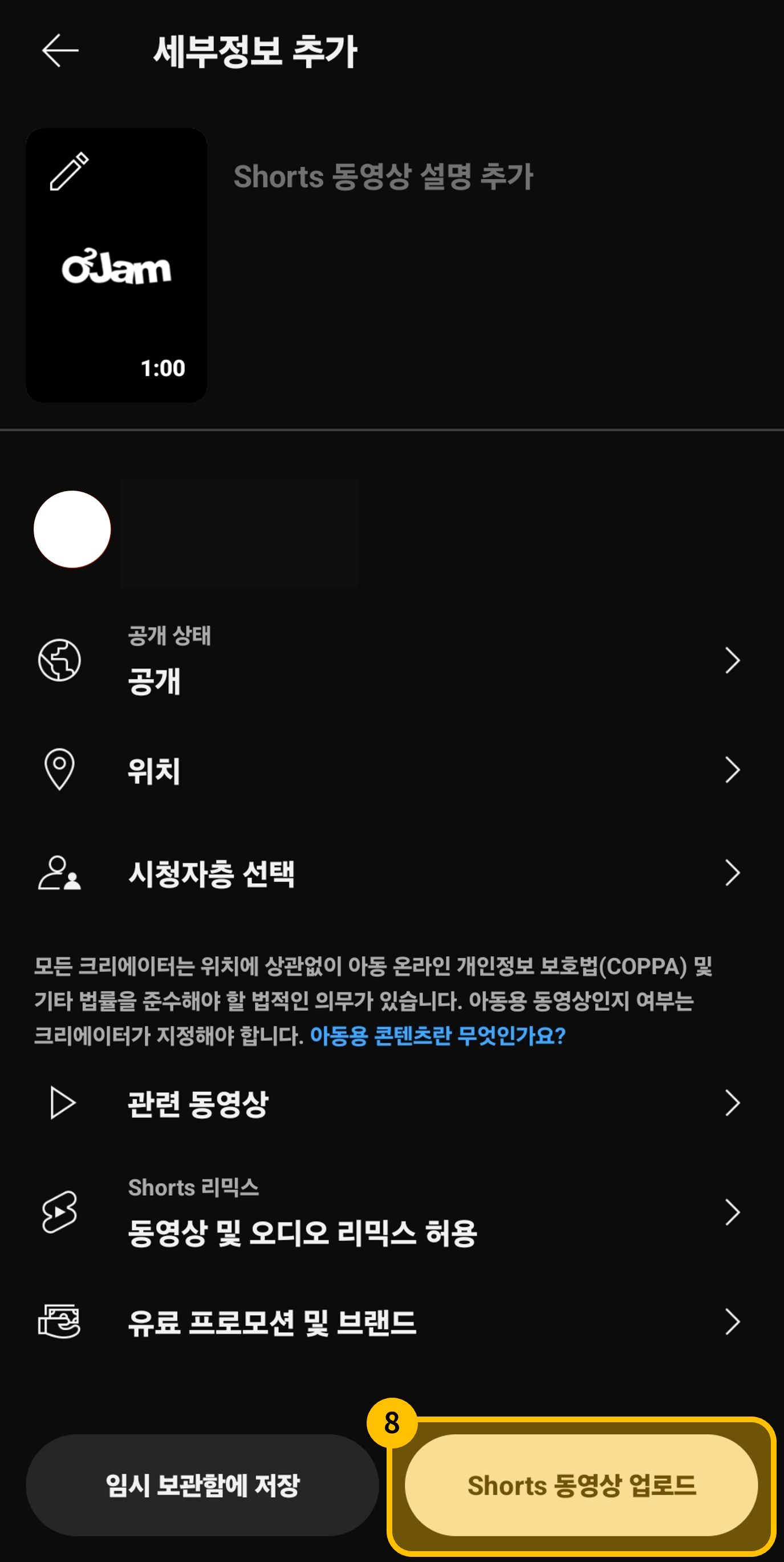
Task: Open Shorts 리믹스 settings
Action: tap(388, 1213)
